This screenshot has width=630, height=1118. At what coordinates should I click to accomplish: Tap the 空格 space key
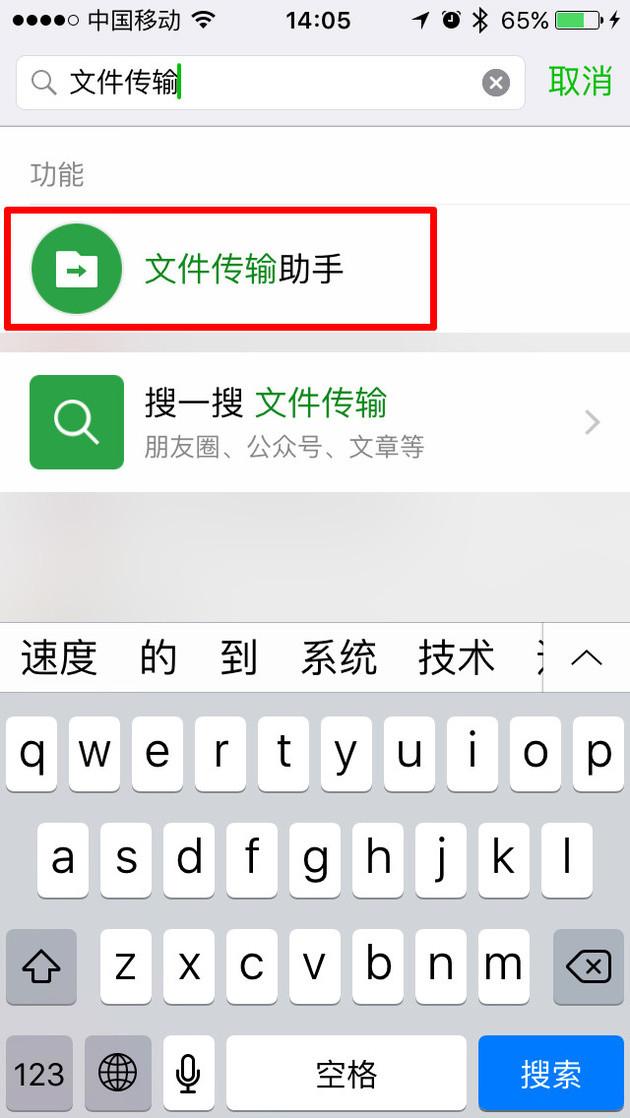coord(346,1074)
